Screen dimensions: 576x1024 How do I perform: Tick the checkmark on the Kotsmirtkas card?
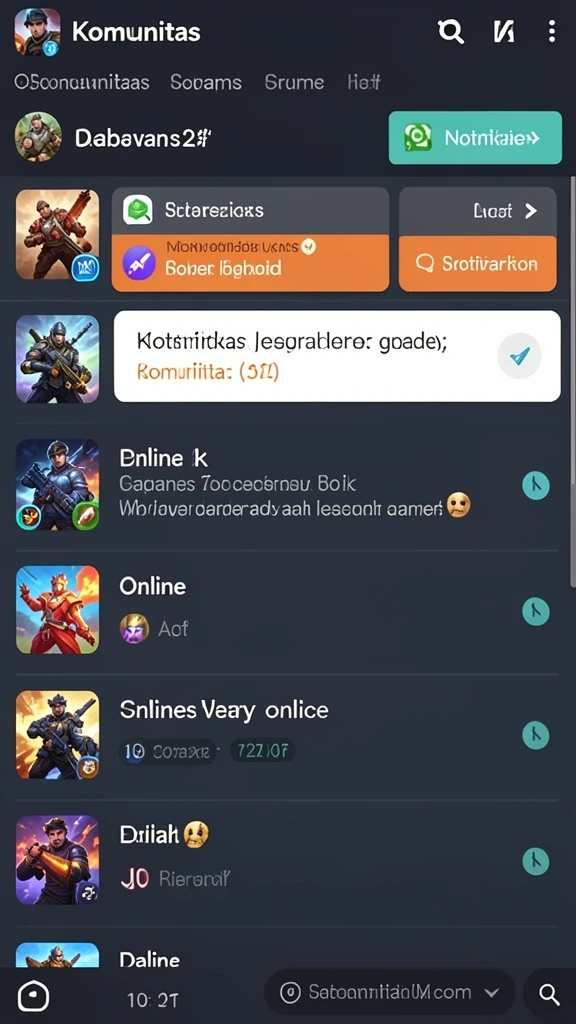[519, 356]
